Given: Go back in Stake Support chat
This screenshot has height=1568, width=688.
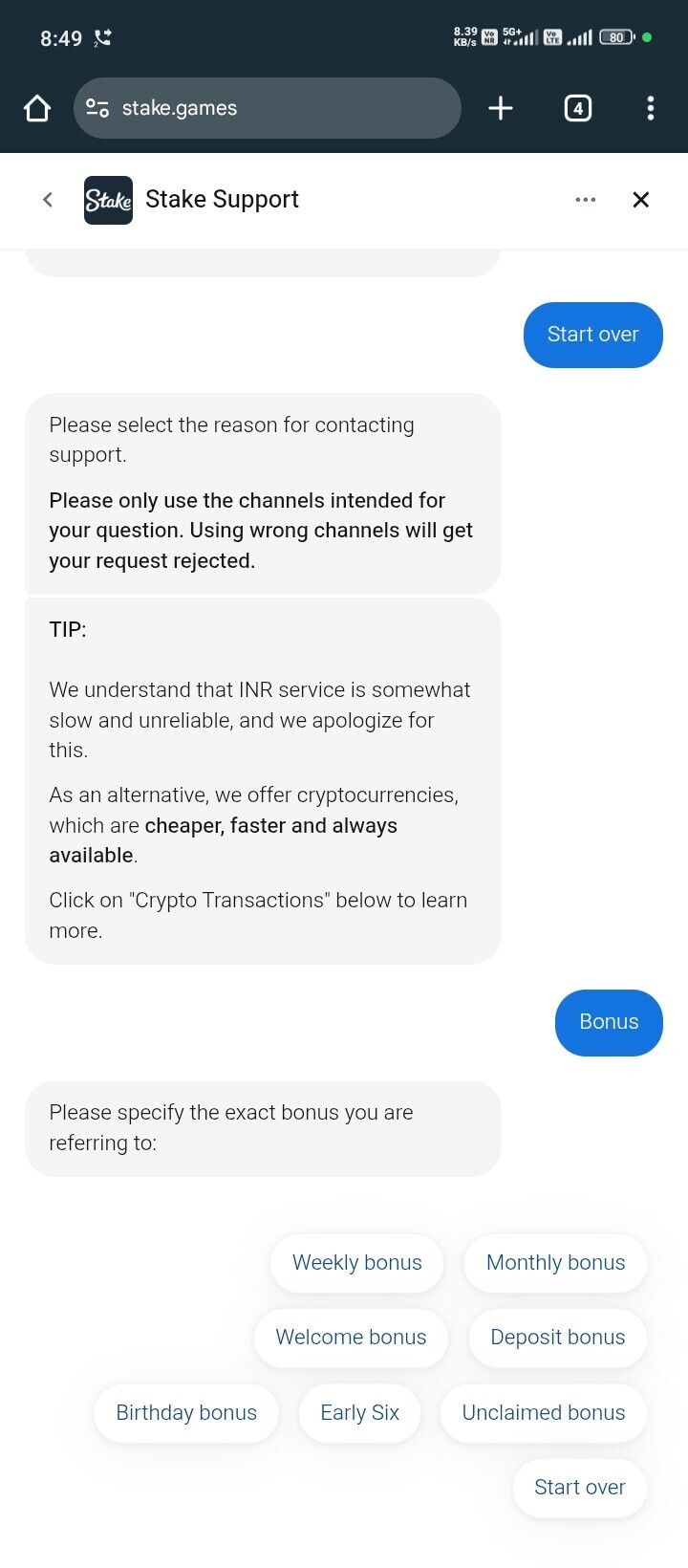Looking at the screenshot, I should [x=48, y=200].
